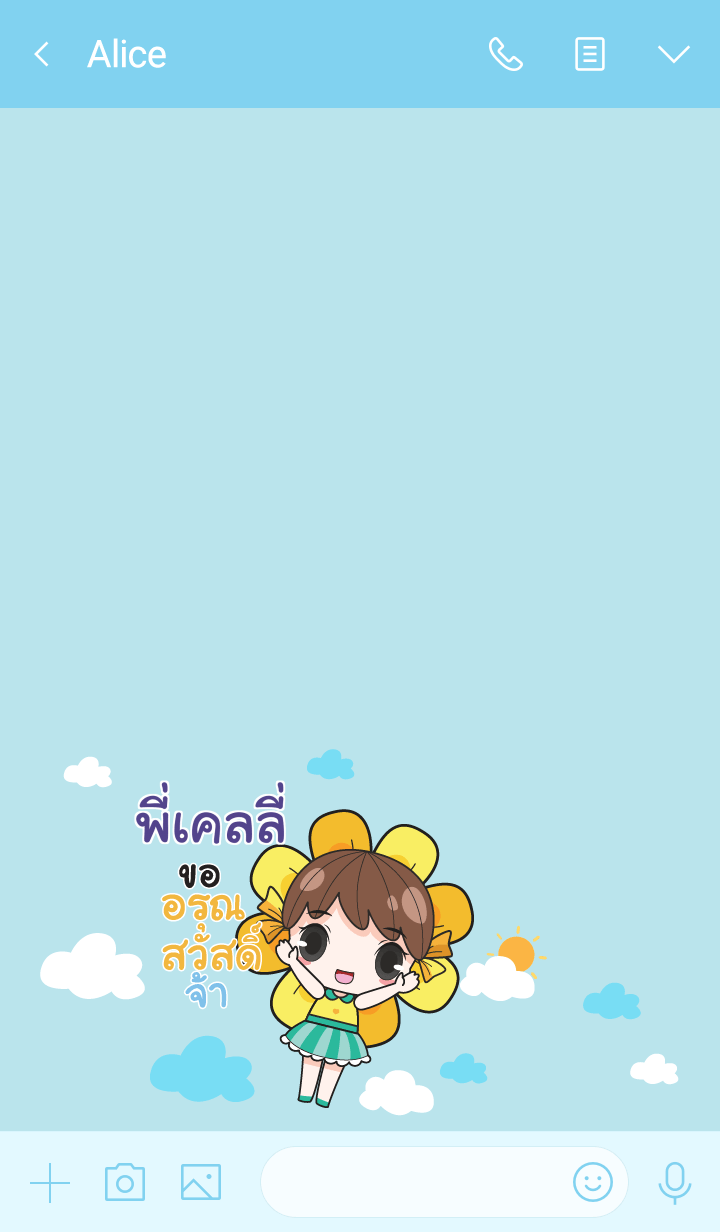
Task: Go back from Alice's chat
Action: click(x=41, y=54)
